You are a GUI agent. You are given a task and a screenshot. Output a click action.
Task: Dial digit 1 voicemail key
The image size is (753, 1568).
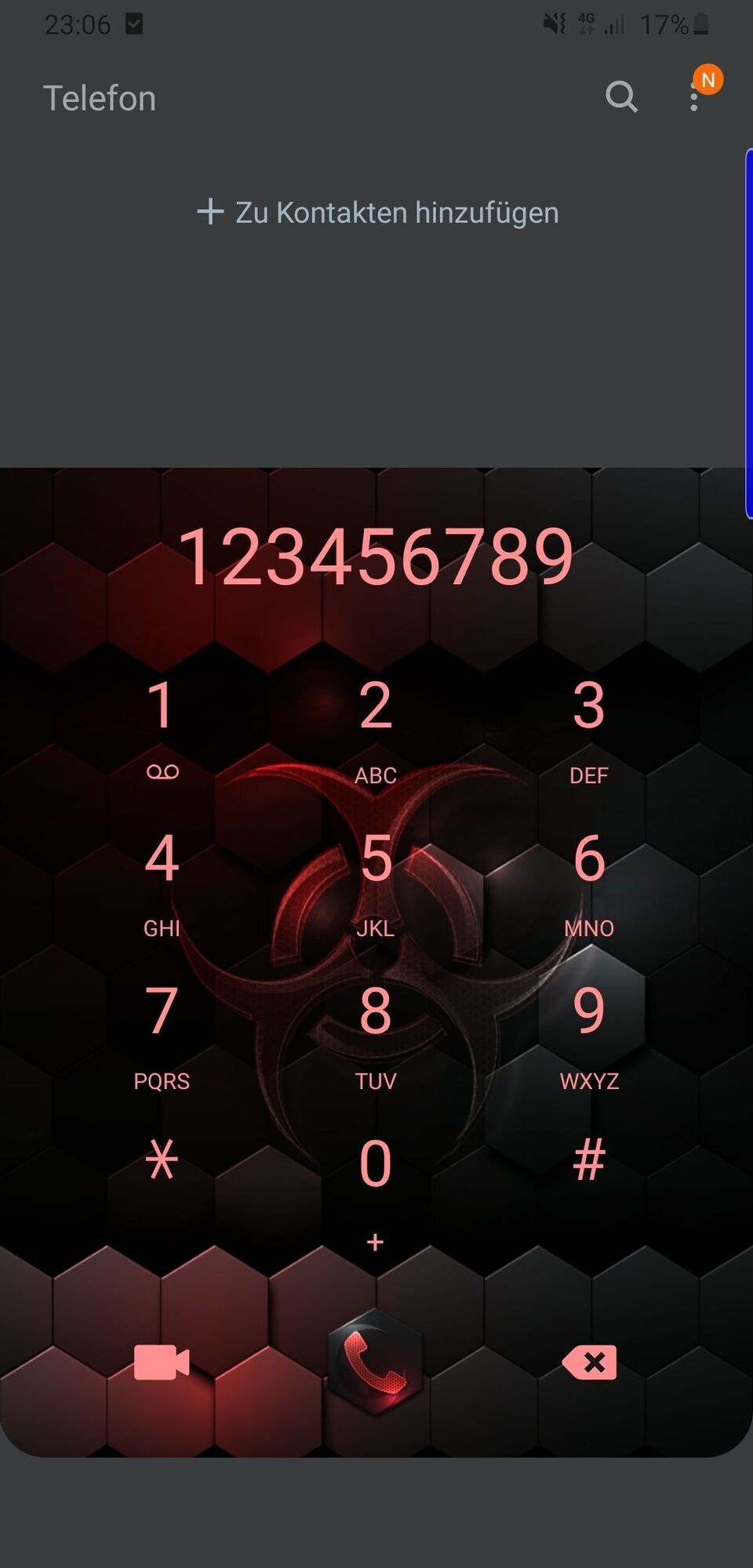click(x=162, y=726)
